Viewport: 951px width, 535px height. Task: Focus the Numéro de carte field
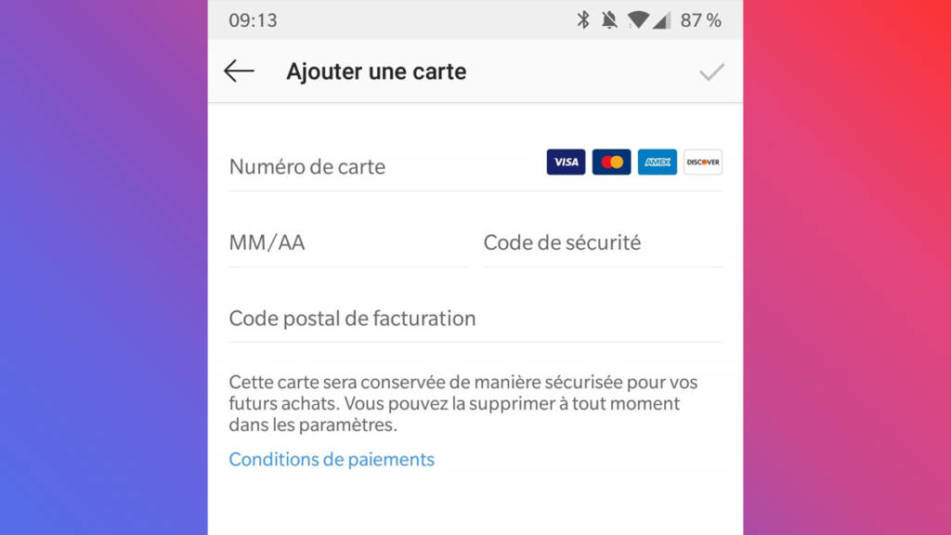pyautogui.click(x=380, y=167)
